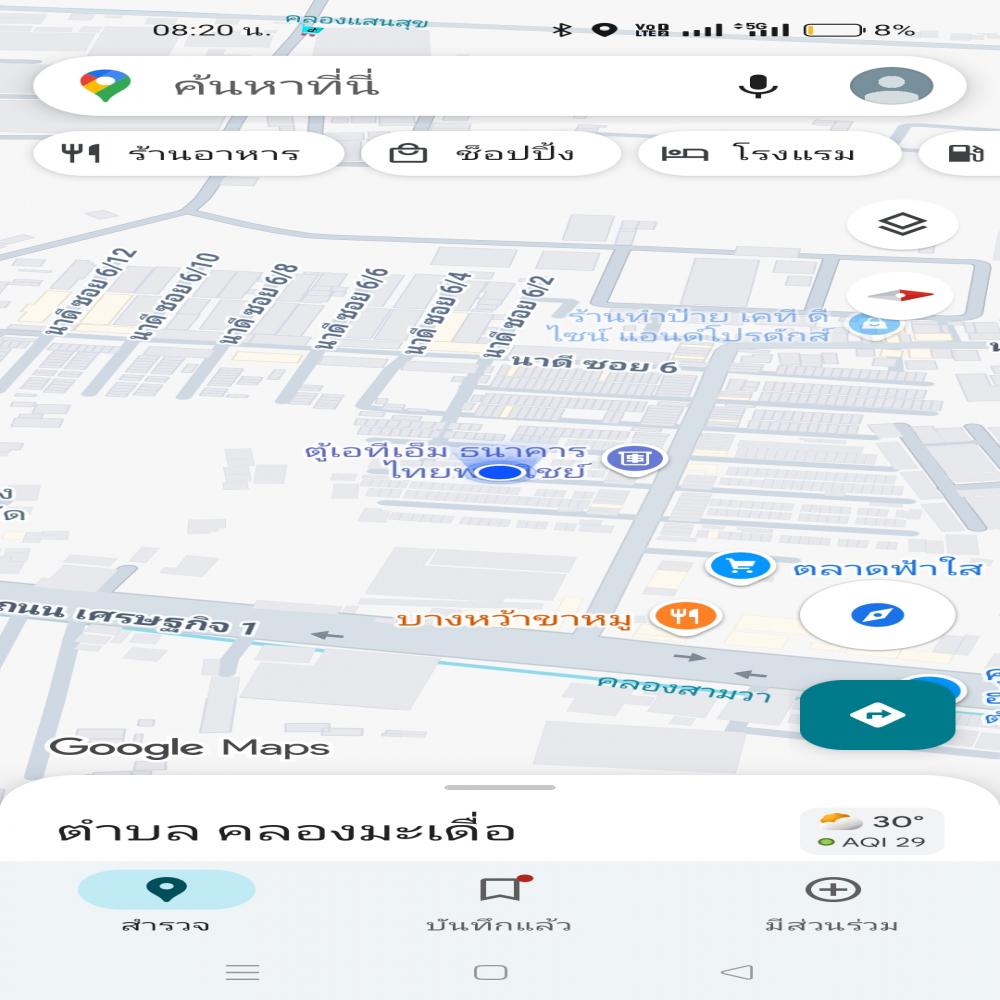
Task: Open recent apps from the navigation bar
Action: coord(243,972)
